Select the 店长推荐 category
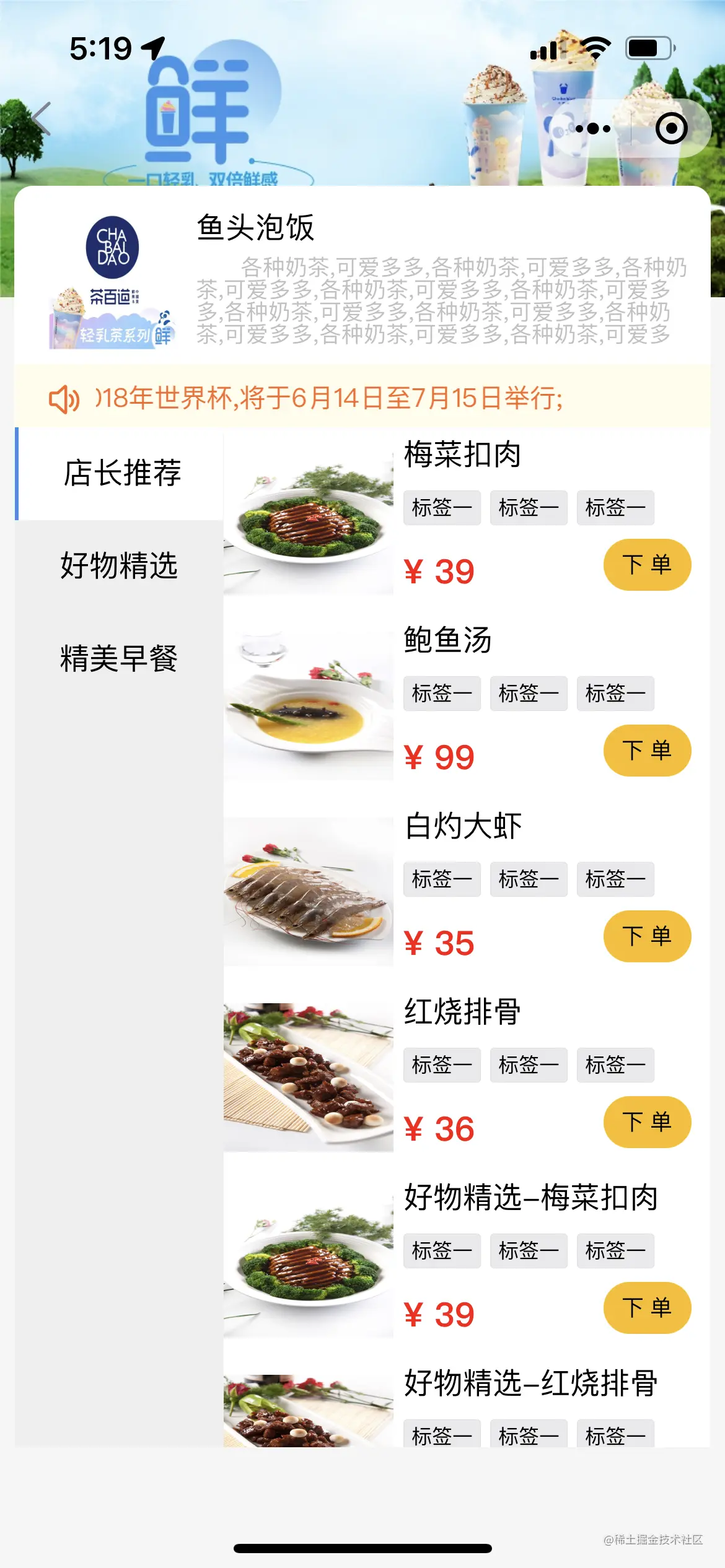725x1568 pixels. (x=121, y=473)
